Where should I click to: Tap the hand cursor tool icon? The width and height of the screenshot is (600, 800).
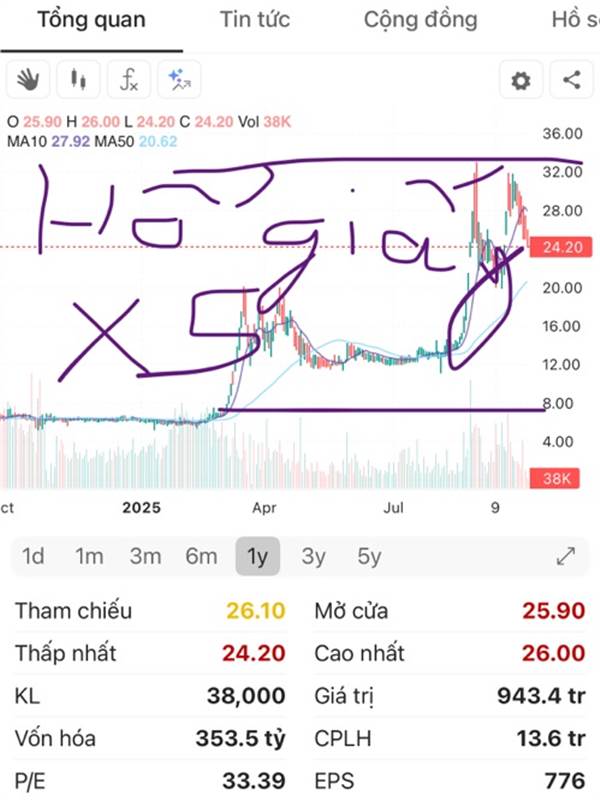(x=28, y=80)
